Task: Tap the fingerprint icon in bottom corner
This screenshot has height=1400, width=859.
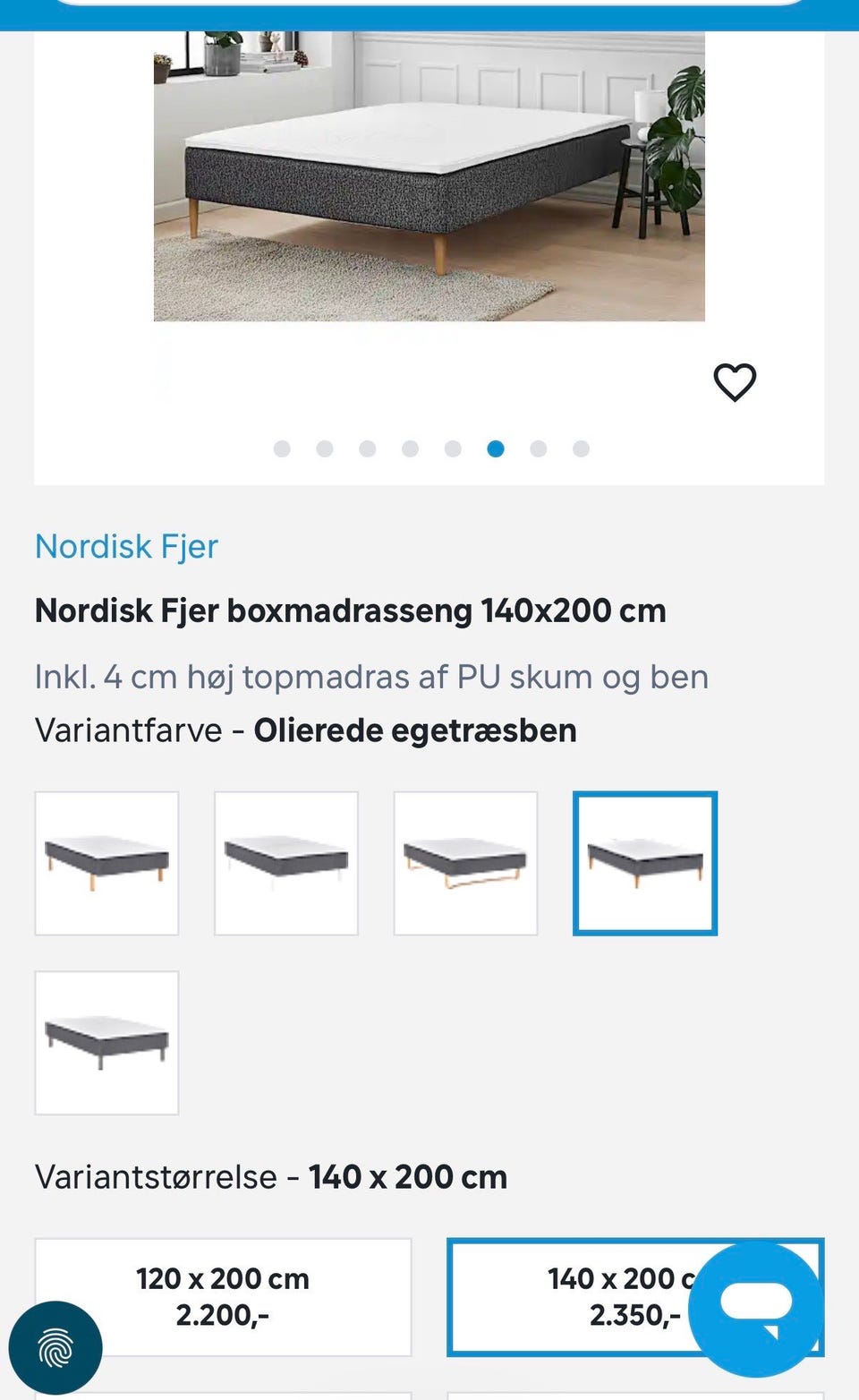Action: pos(55,1345)
